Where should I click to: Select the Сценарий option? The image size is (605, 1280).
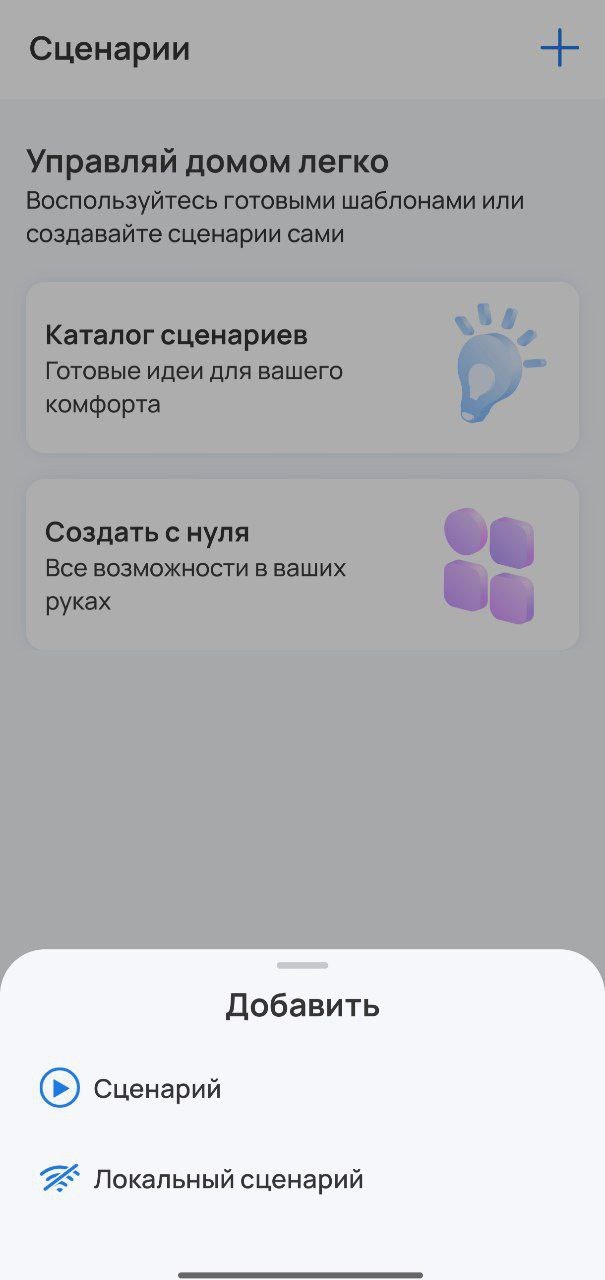point(157,1088)
